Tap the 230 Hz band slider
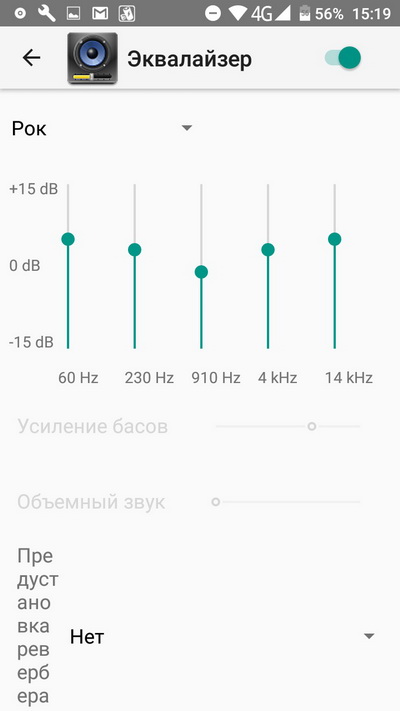 coord(135,266)
